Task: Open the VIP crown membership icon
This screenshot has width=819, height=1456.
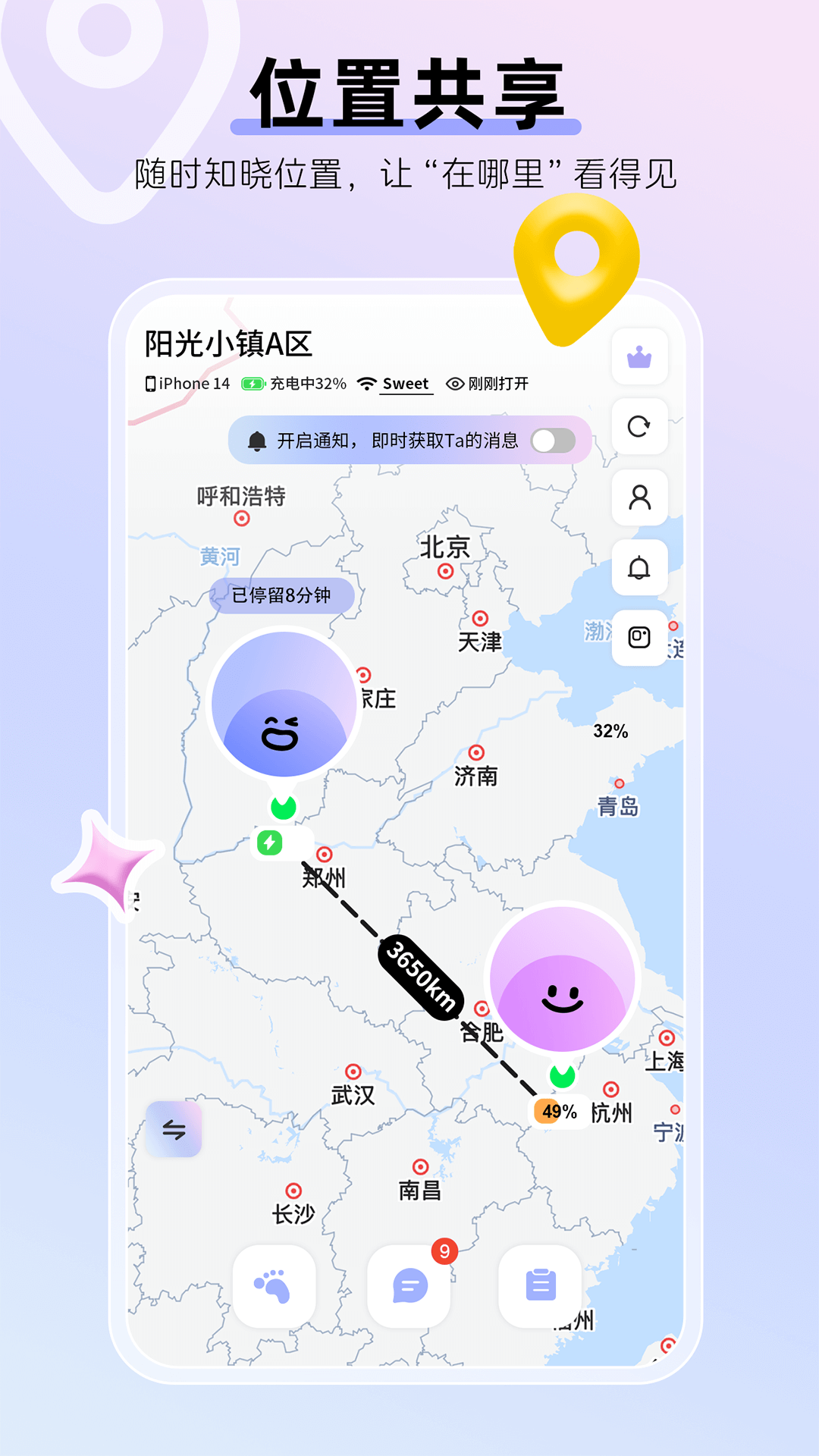Action: click(639, 357)
